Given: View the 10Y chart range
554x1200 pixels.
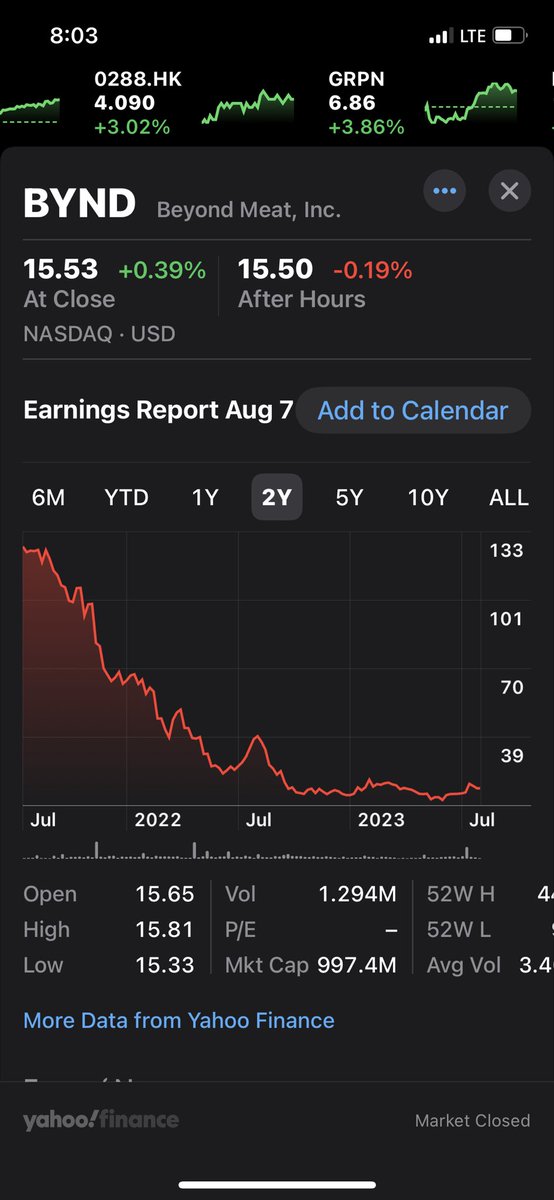Looking at the screenshot, I should coord(428,497).
